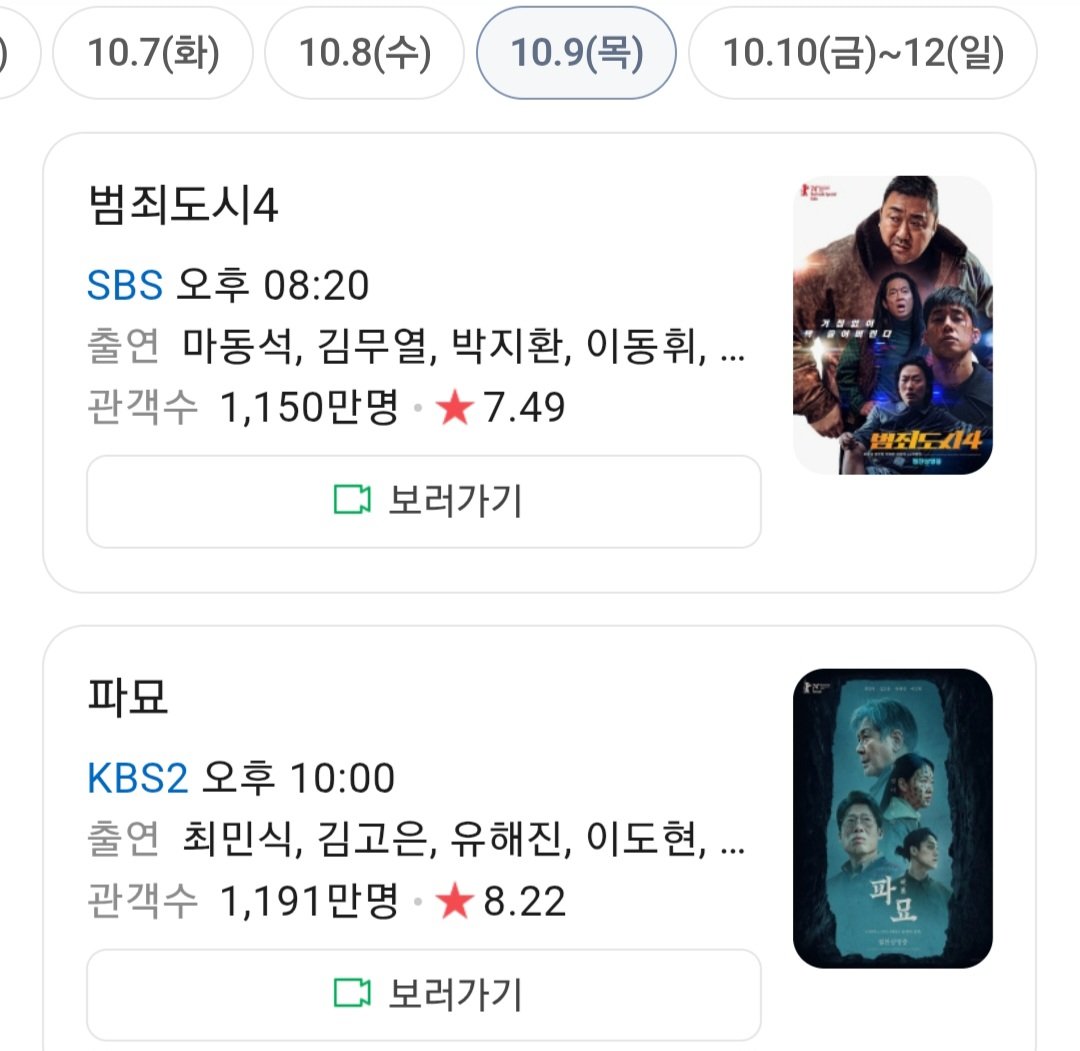Open the 파묘 poster thumbnail
Viewport: 1080px width, 1051px height.
click(892, 818)
